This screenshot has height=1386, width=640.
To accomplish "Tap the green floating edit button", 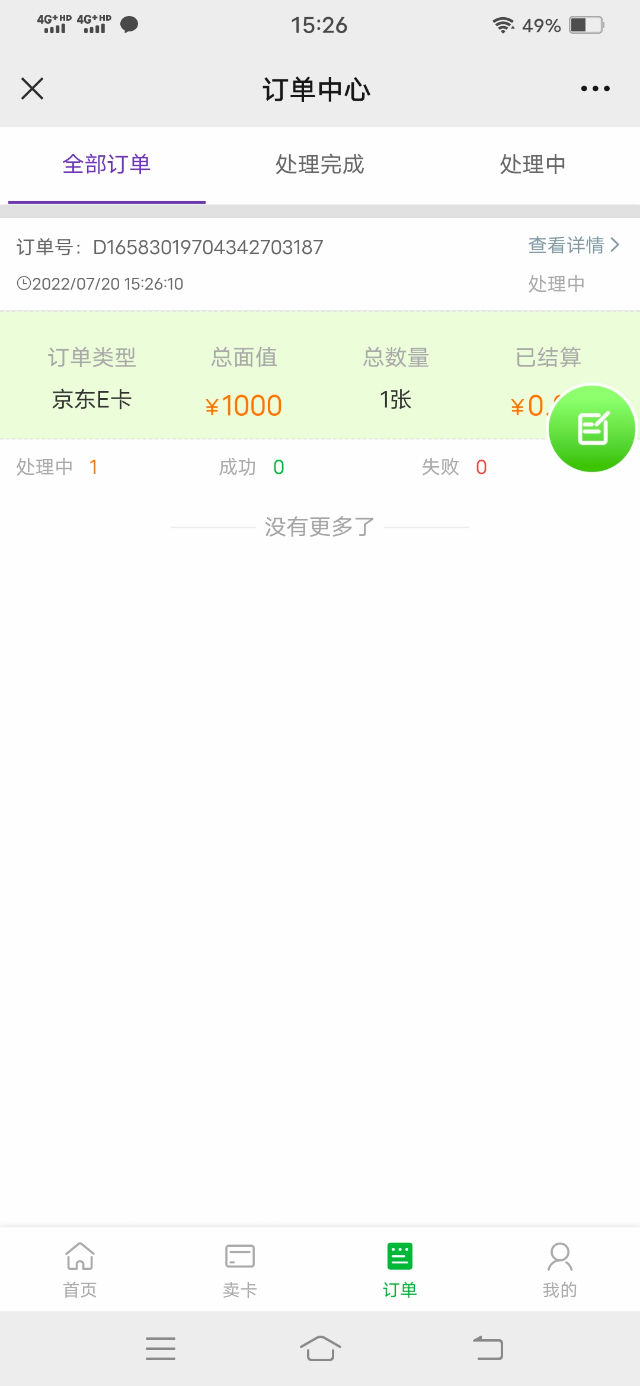I will click(x=592, y=428).
